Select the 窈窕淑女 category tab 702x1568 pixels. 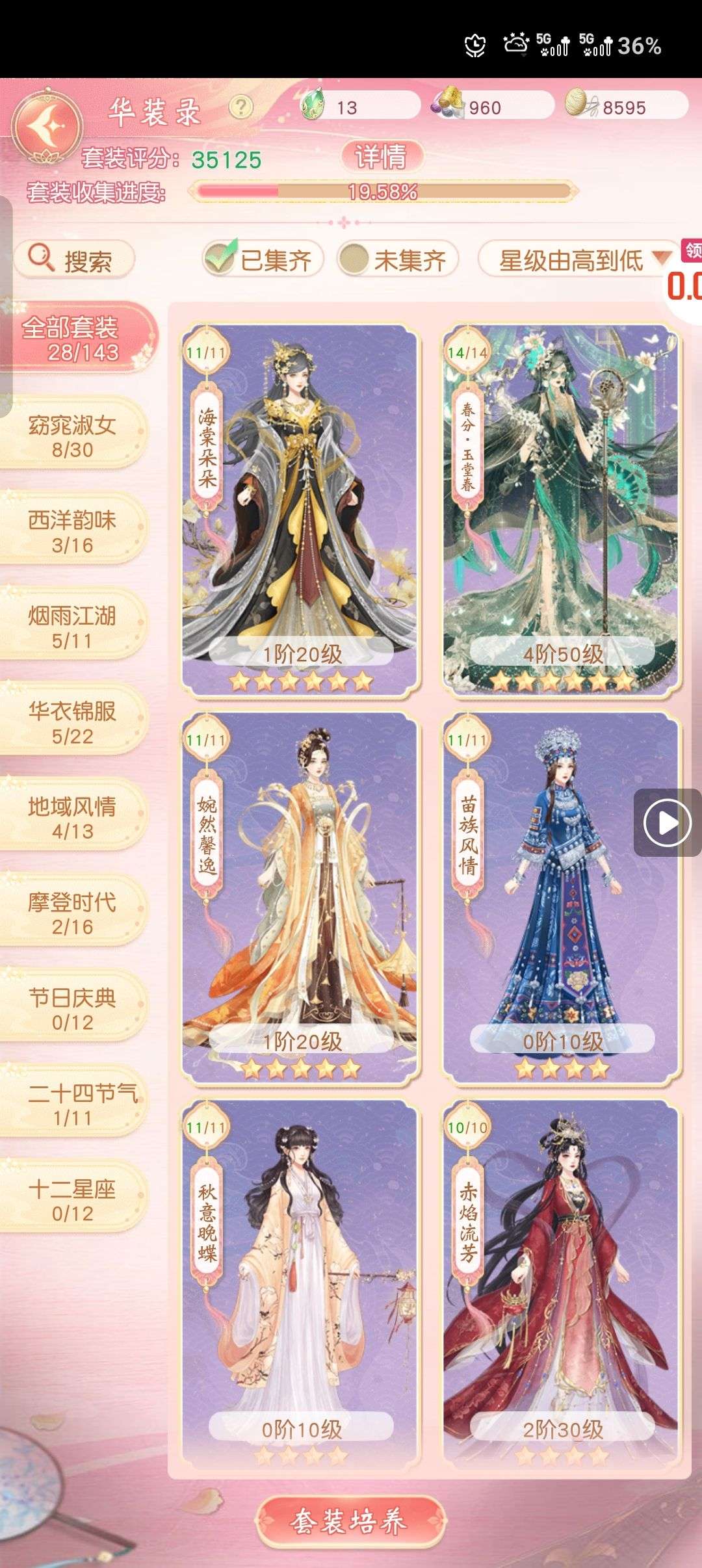(x=72, y=436)
